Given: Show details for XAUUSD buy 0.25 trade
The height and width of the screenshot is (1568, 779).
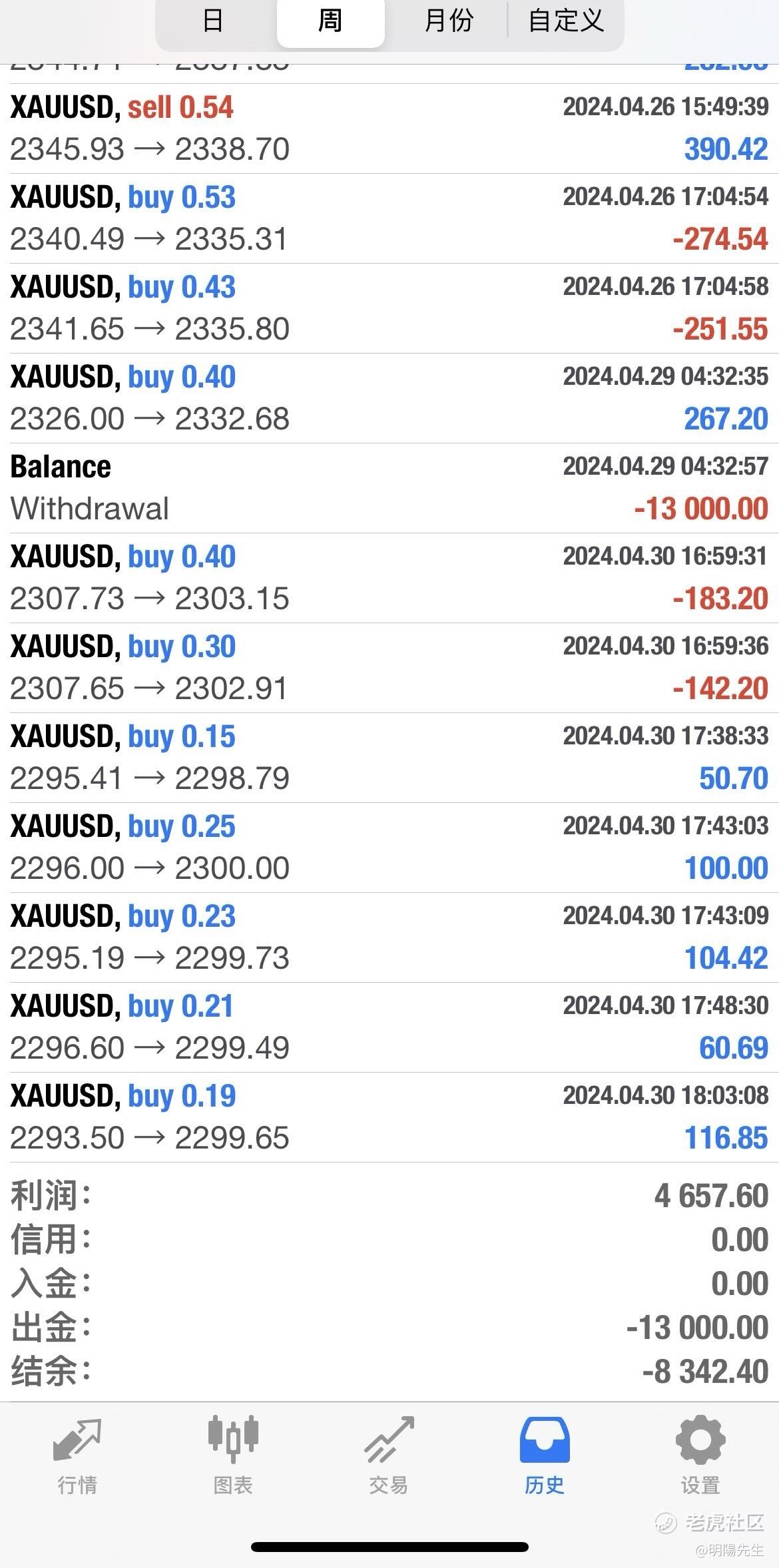Looking at the screenshot, I should [389, 848].
